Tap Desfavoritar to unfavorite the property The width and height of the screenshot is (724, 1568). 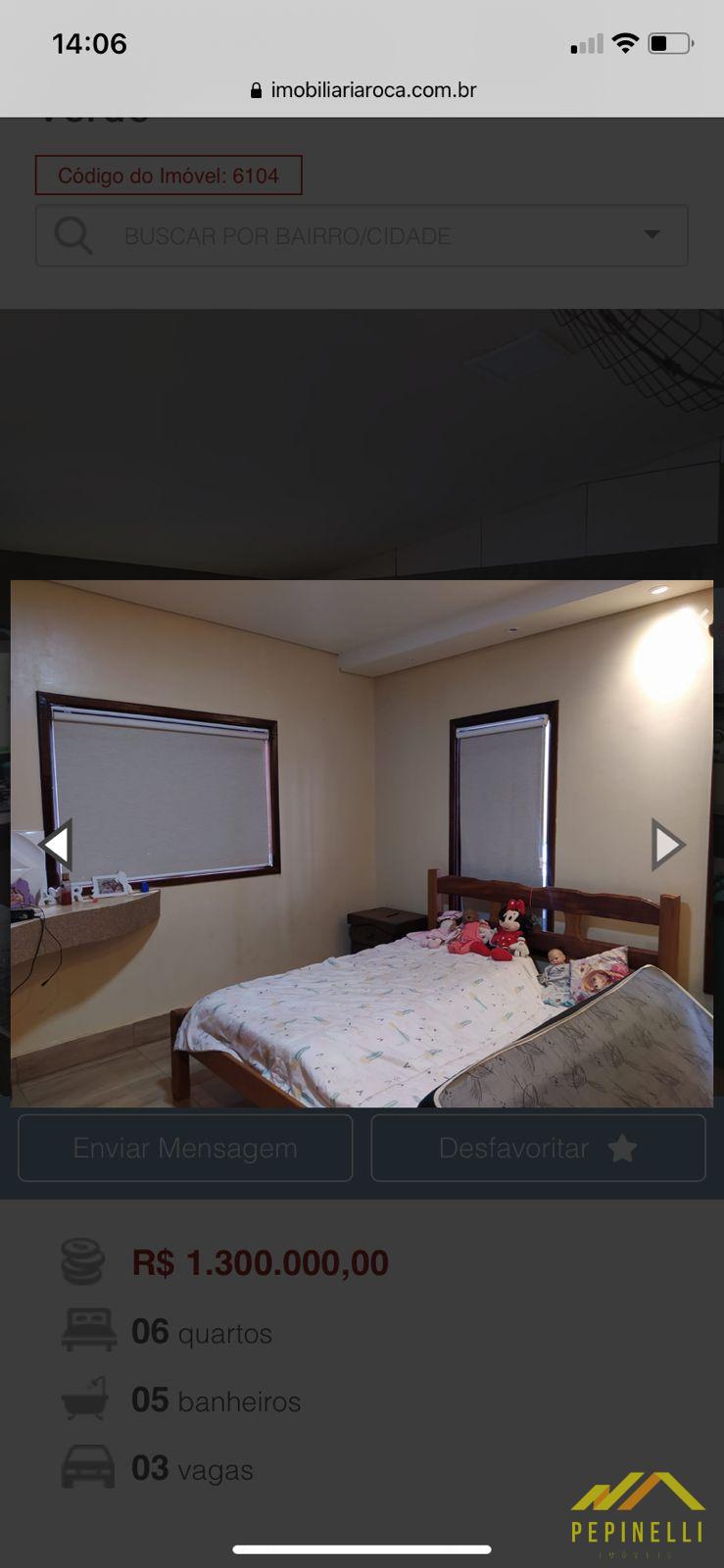[538, 1148]
